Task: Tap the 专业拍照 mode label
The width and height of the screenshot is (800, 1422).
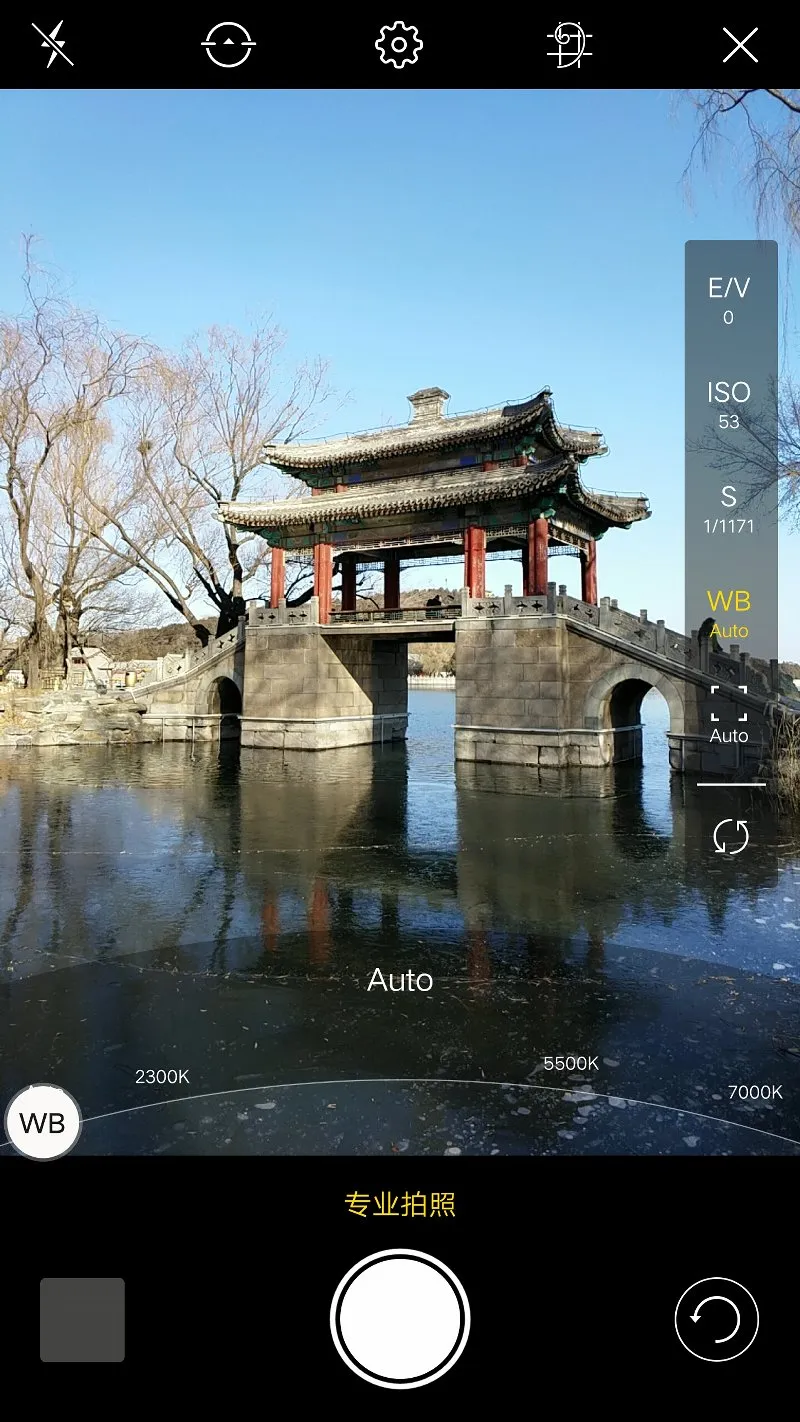Action: point(400,1204)
